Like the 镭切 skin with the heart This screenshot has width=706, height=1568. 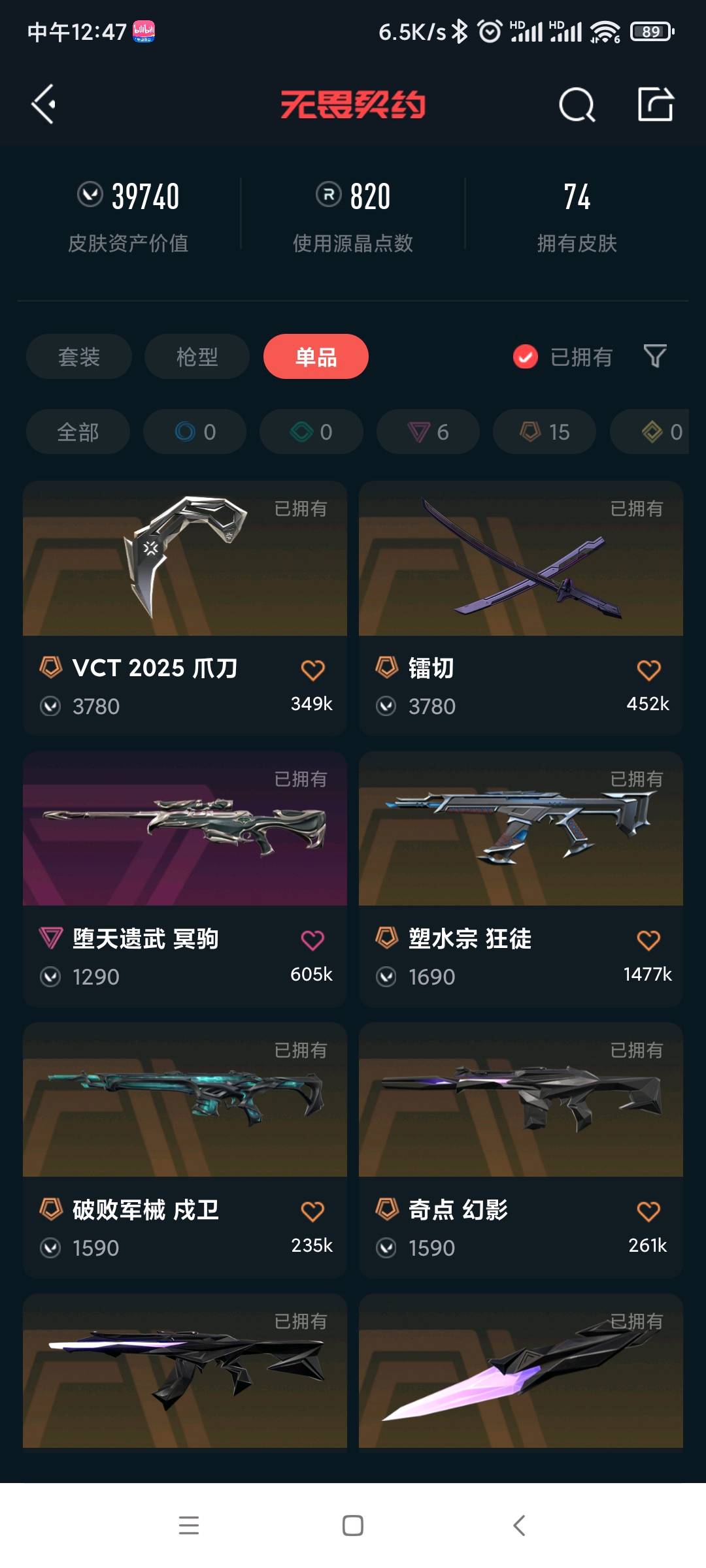648,670
